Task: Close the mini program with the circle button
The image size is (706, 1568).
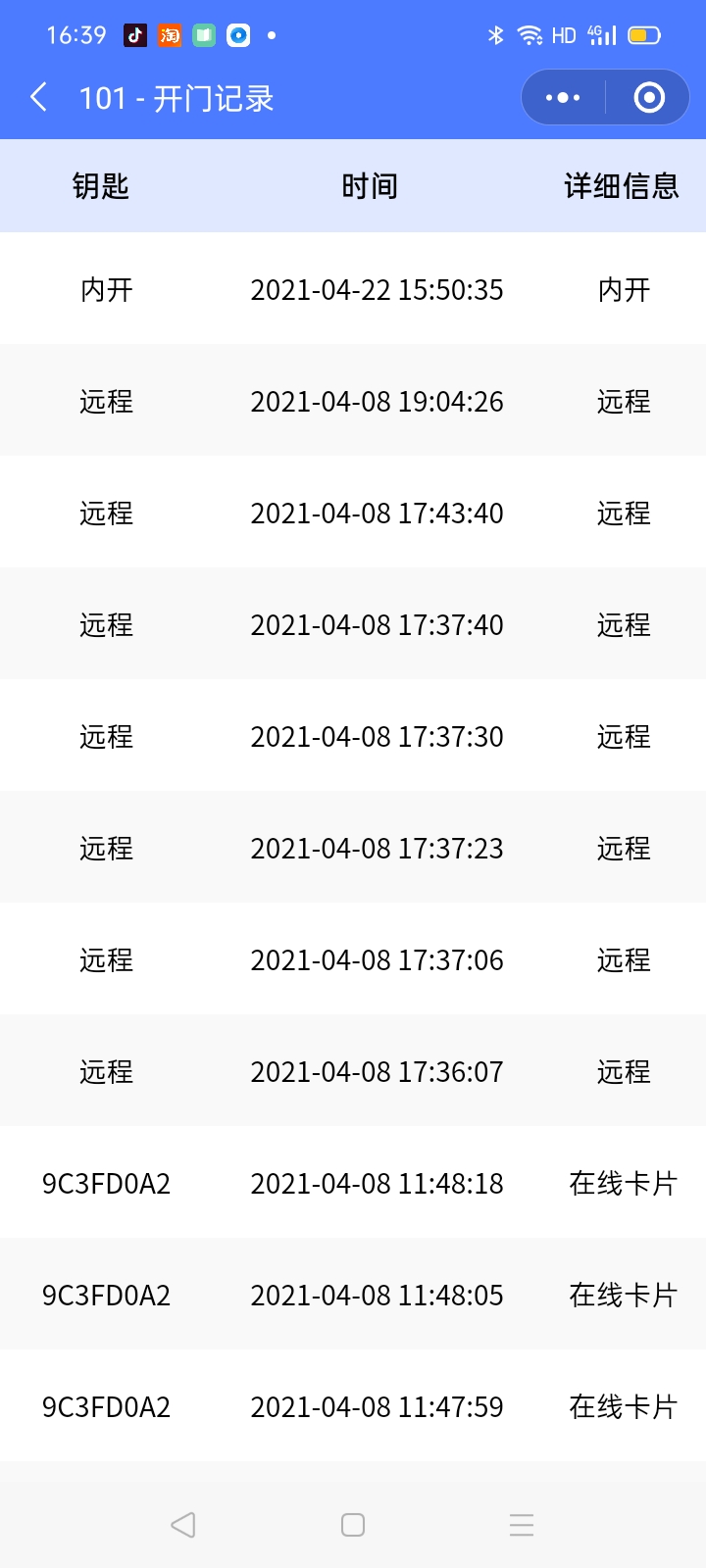Action: (649, 97)
